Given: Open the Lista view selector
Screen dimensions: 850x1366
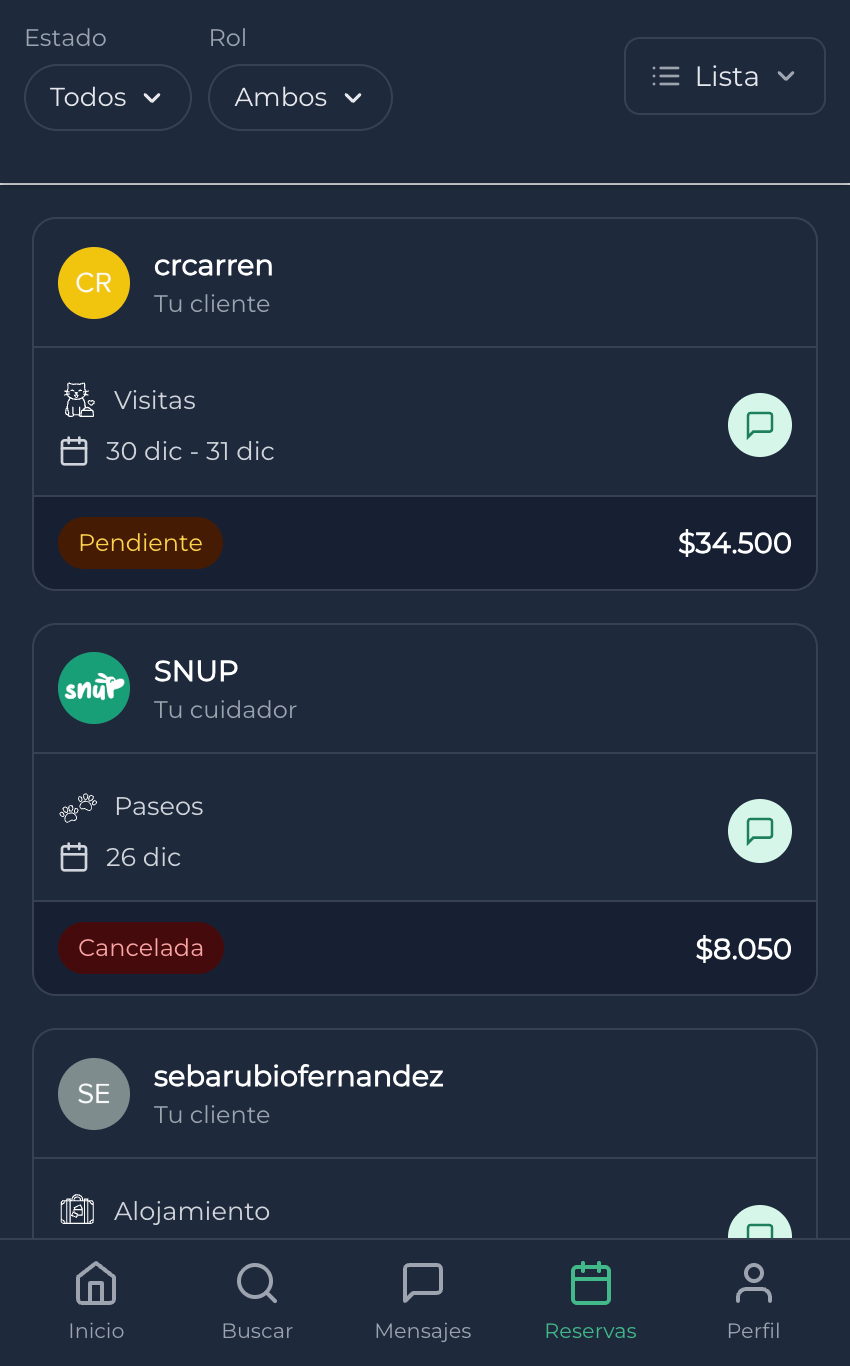Looking at the screenshot, I should coord(724,76).
